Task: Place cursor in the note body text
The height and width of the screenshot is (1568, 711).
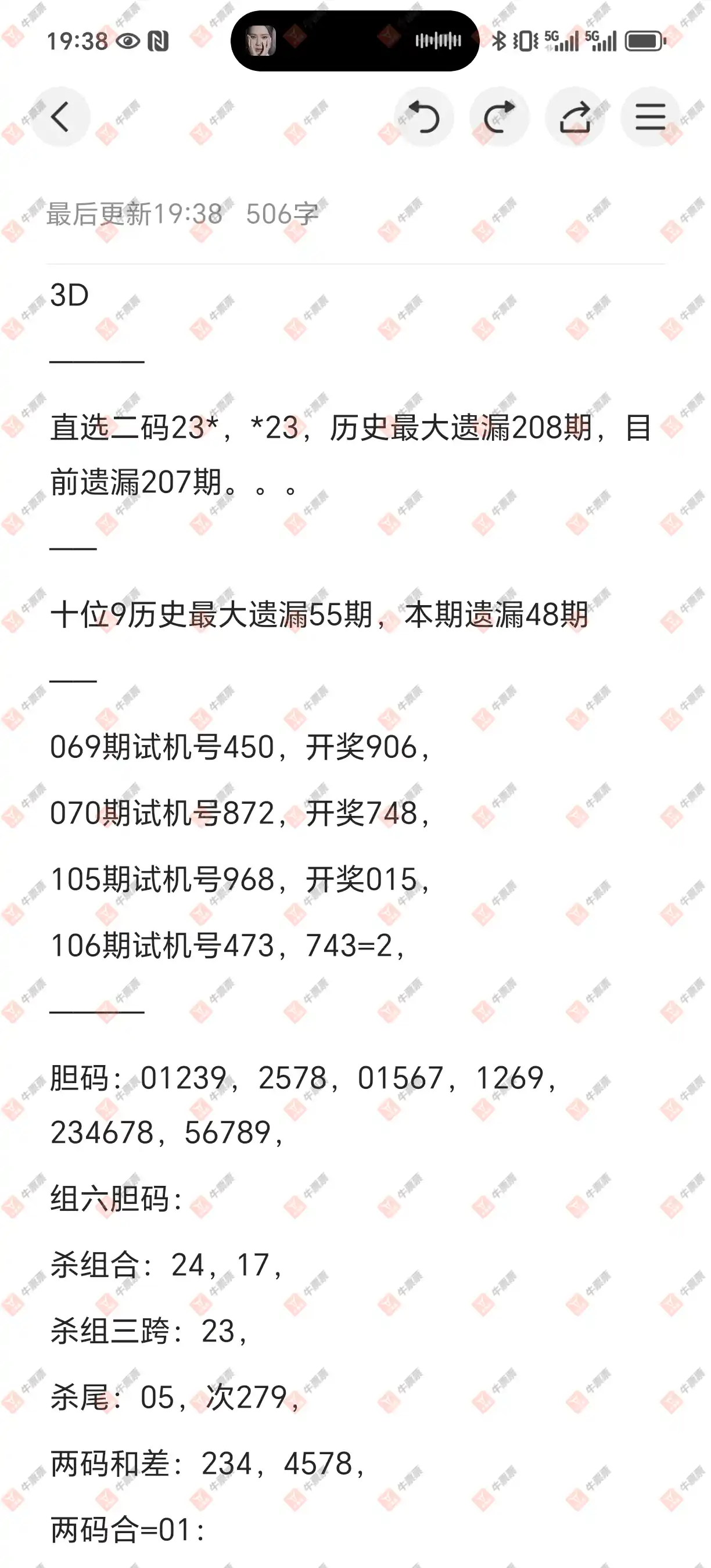Action: (355, 913)
